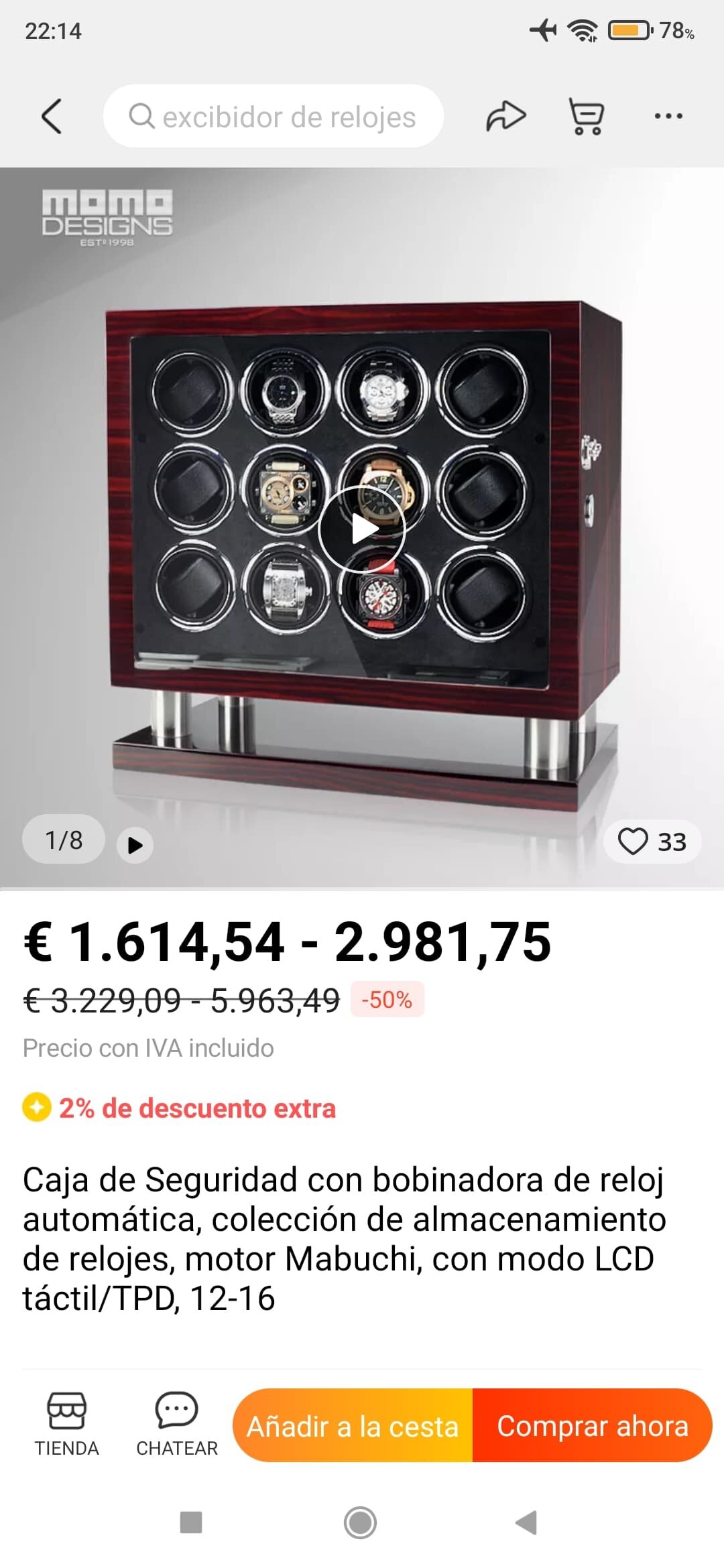
Task: Tap Comprar ahora
Action: tap(593, 1426)
